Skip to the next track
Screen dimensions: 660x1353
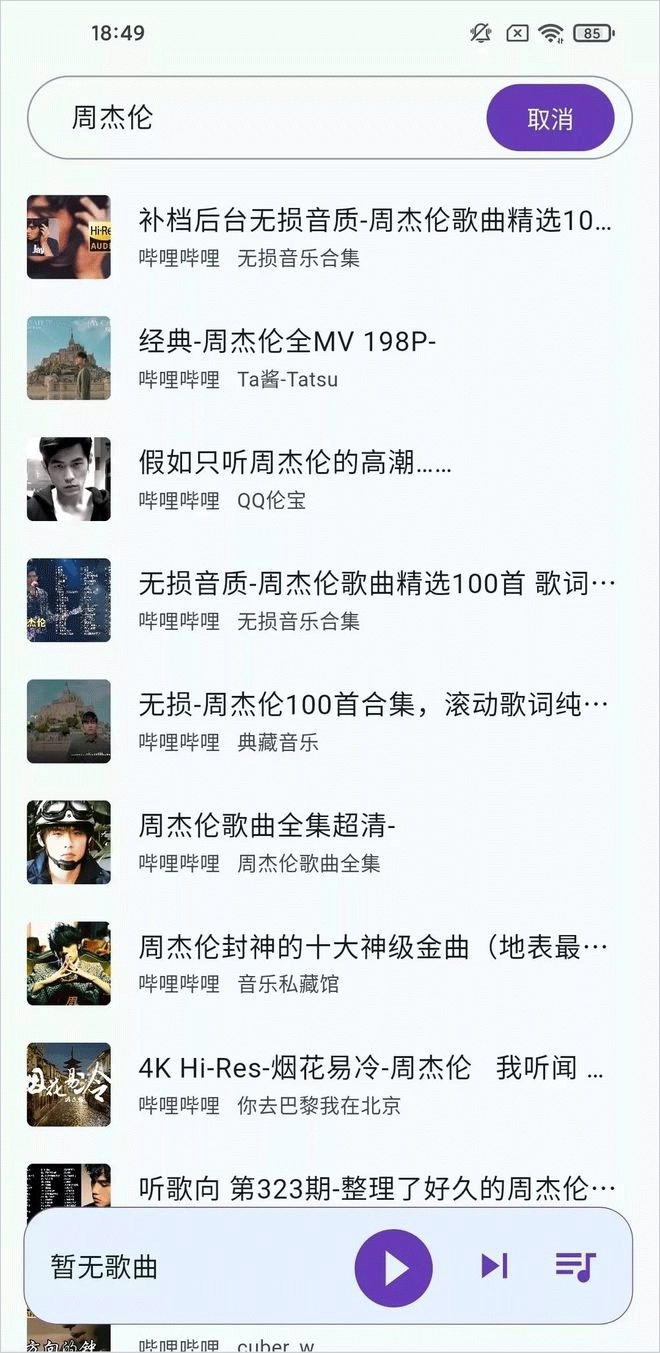[494, 1266]
